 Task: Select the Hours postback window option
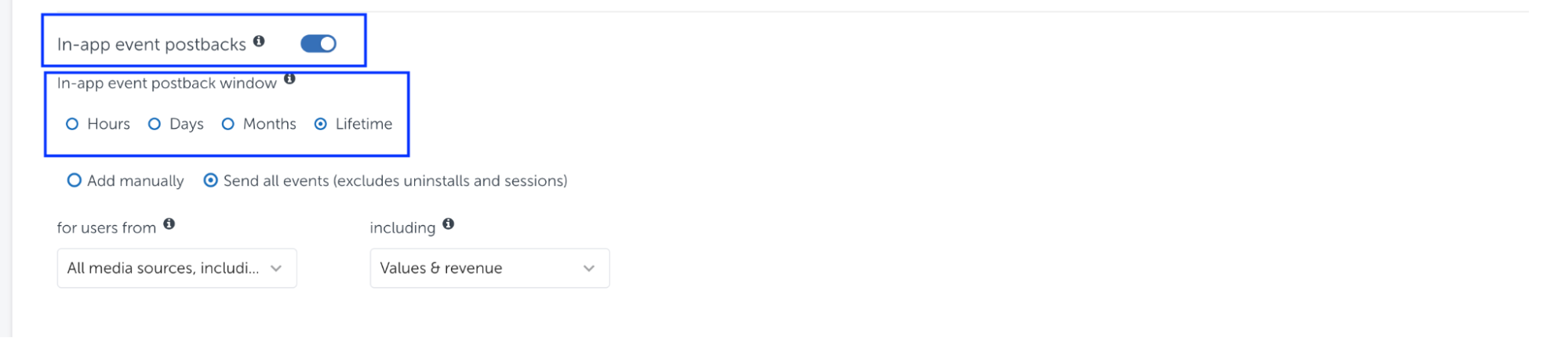[72, 124]
